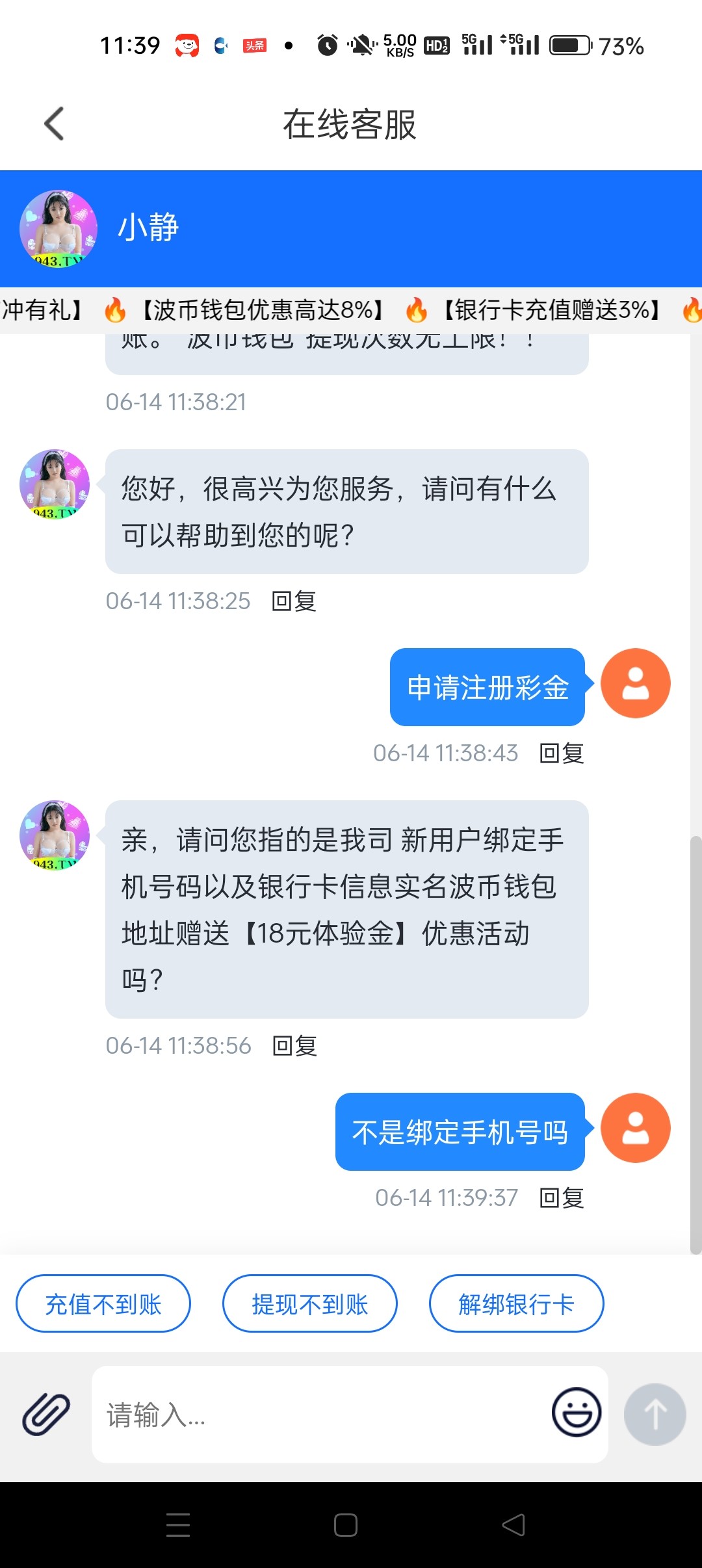702x1568 pixels.
Task: Select the 提现不到账 quick reply chip
Action: click(310, 1303)
